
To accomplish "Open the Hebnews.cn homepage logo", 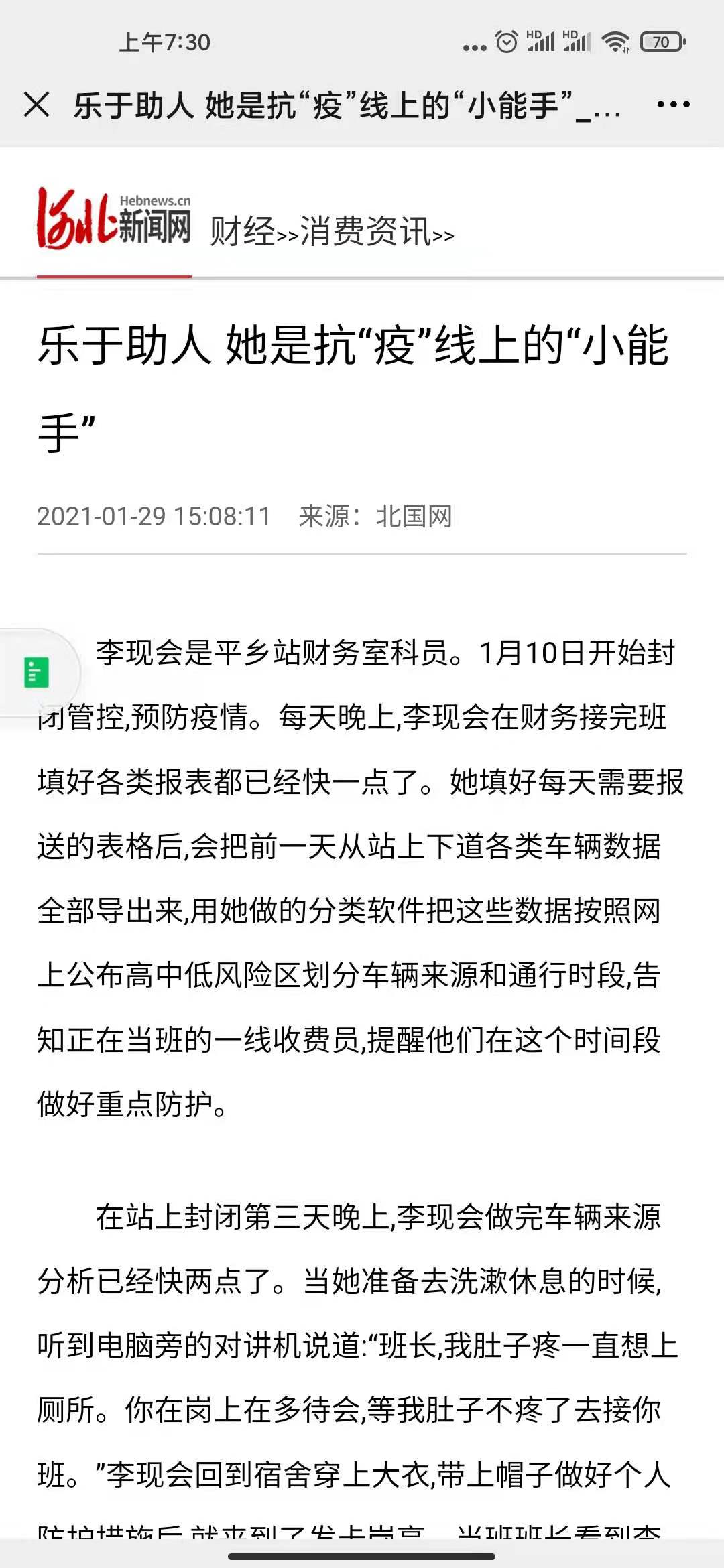I will 114,218.
